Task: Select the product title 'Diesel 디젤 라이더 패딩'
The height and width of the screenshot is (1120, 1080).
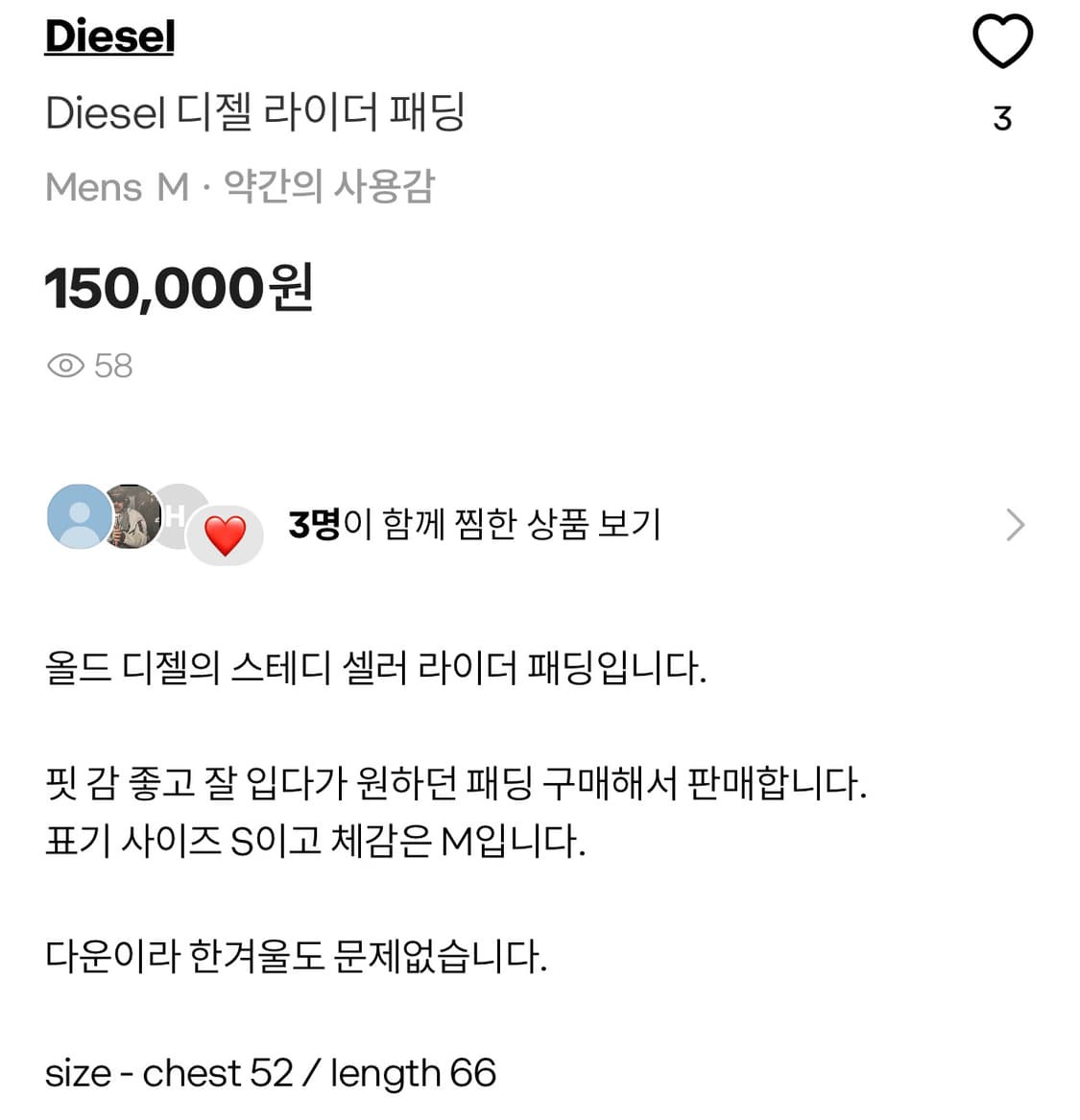Action: (x=254, y=111)
